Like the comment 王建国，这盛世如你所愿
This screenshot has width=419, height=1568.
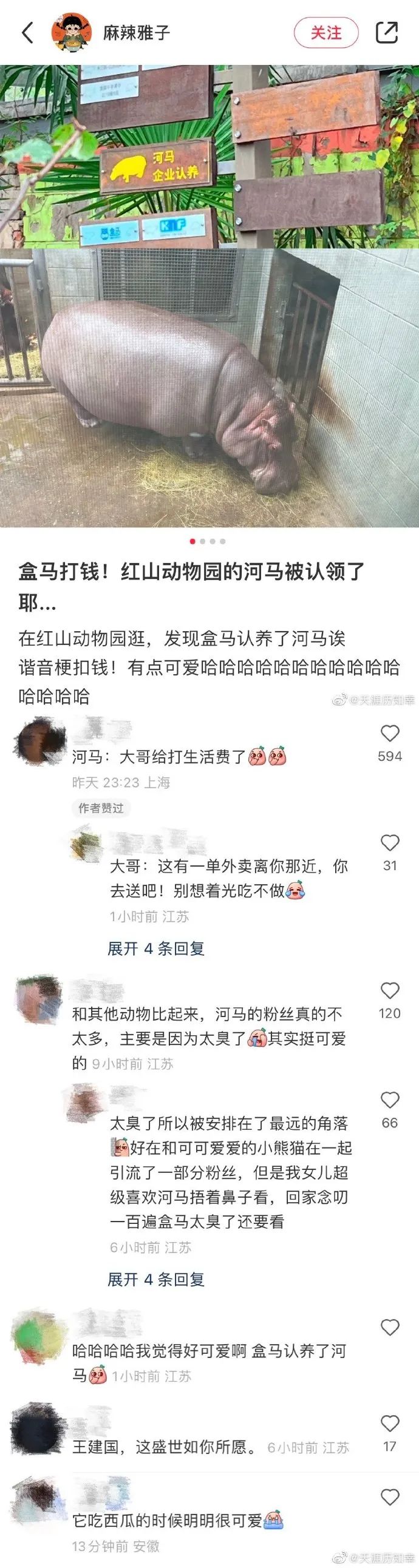click(390, 1424)
